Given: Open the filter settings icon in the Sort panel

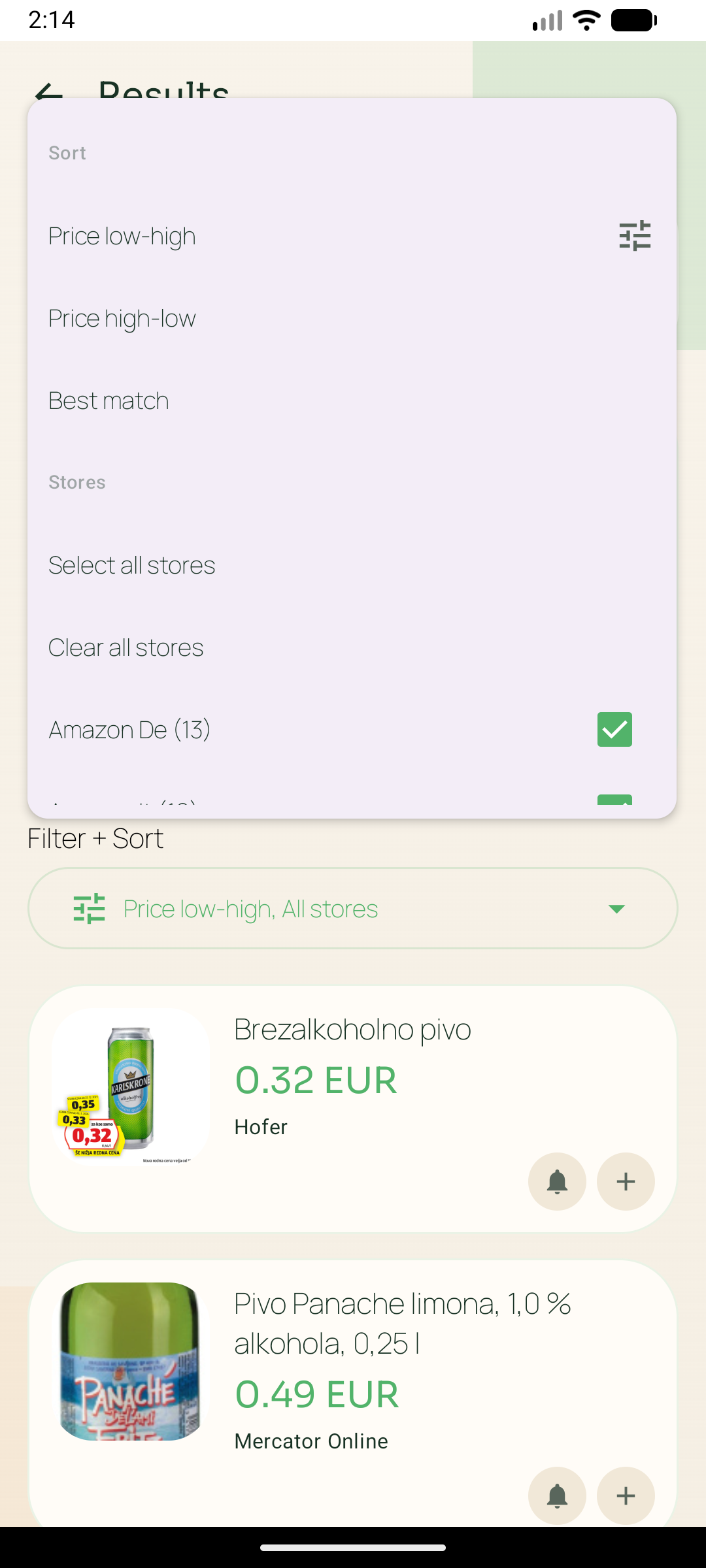Looking at the screenshot, I should (633, 237).
